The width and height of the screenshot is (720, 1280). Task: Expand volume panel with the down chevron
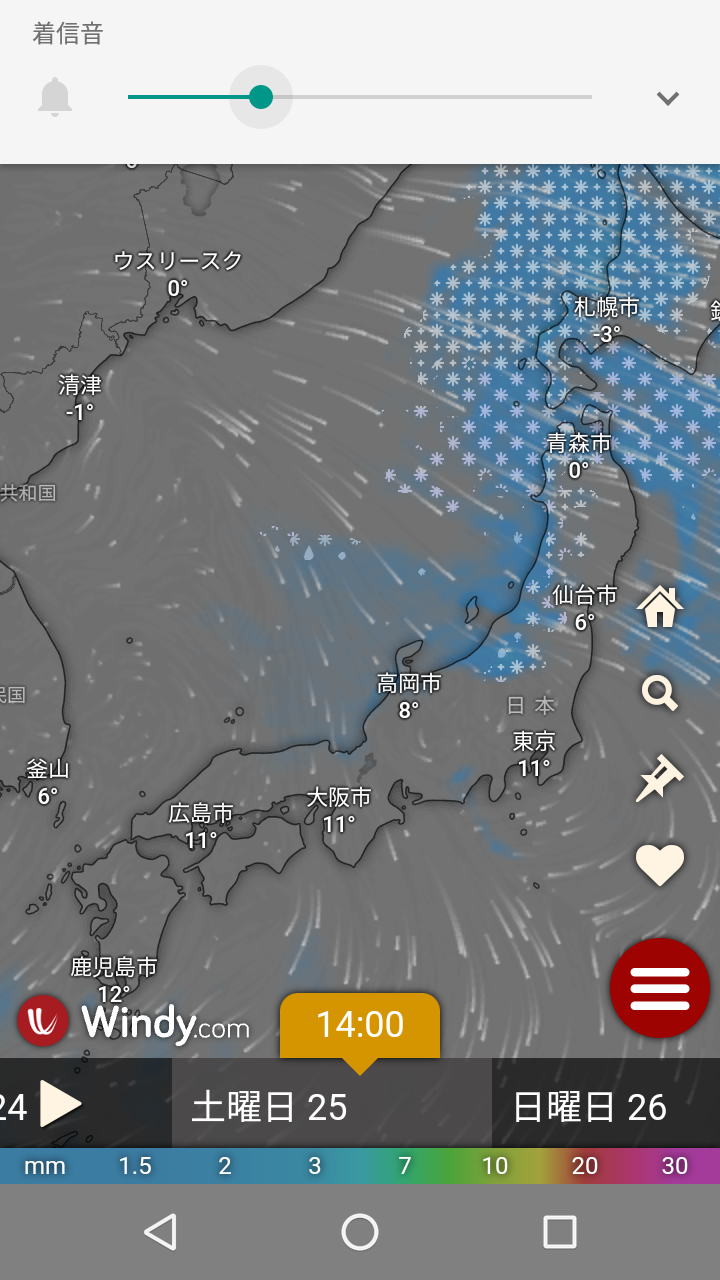point(667,98)
